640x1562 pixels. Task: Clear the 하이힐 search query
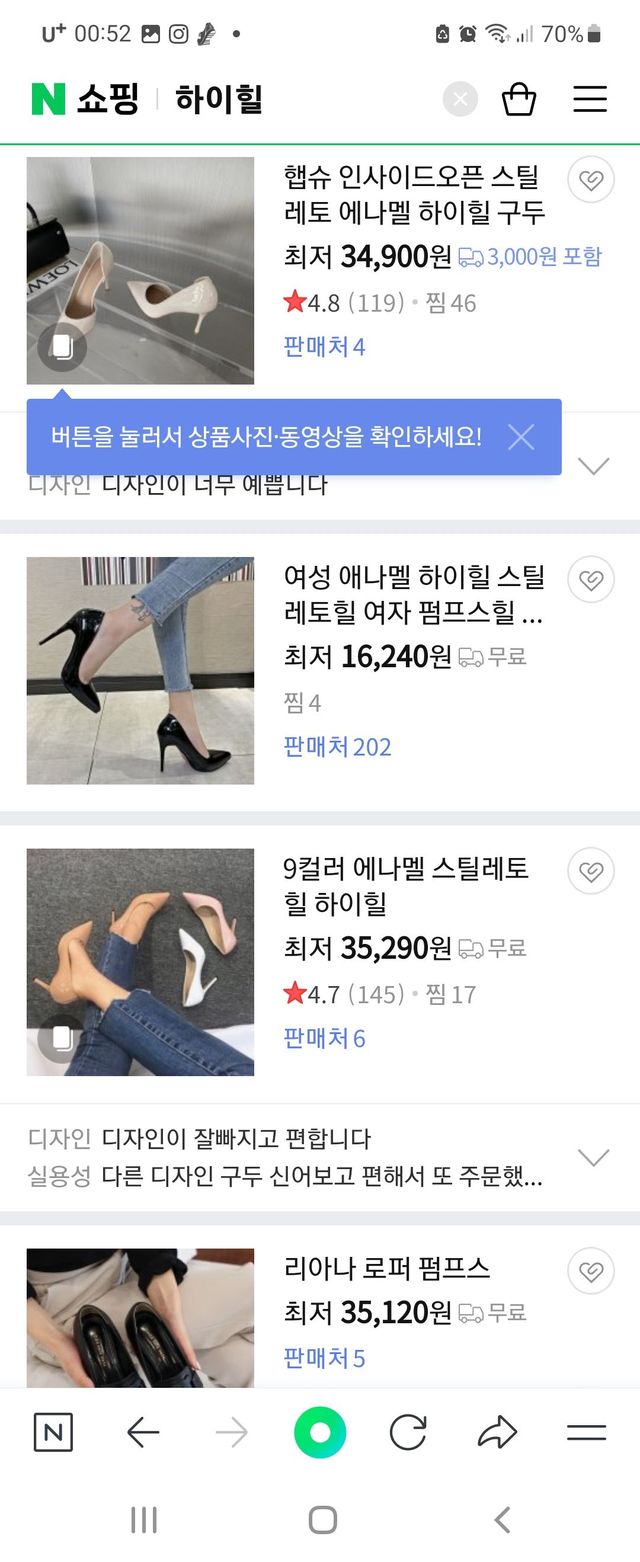tap(460, 99)
